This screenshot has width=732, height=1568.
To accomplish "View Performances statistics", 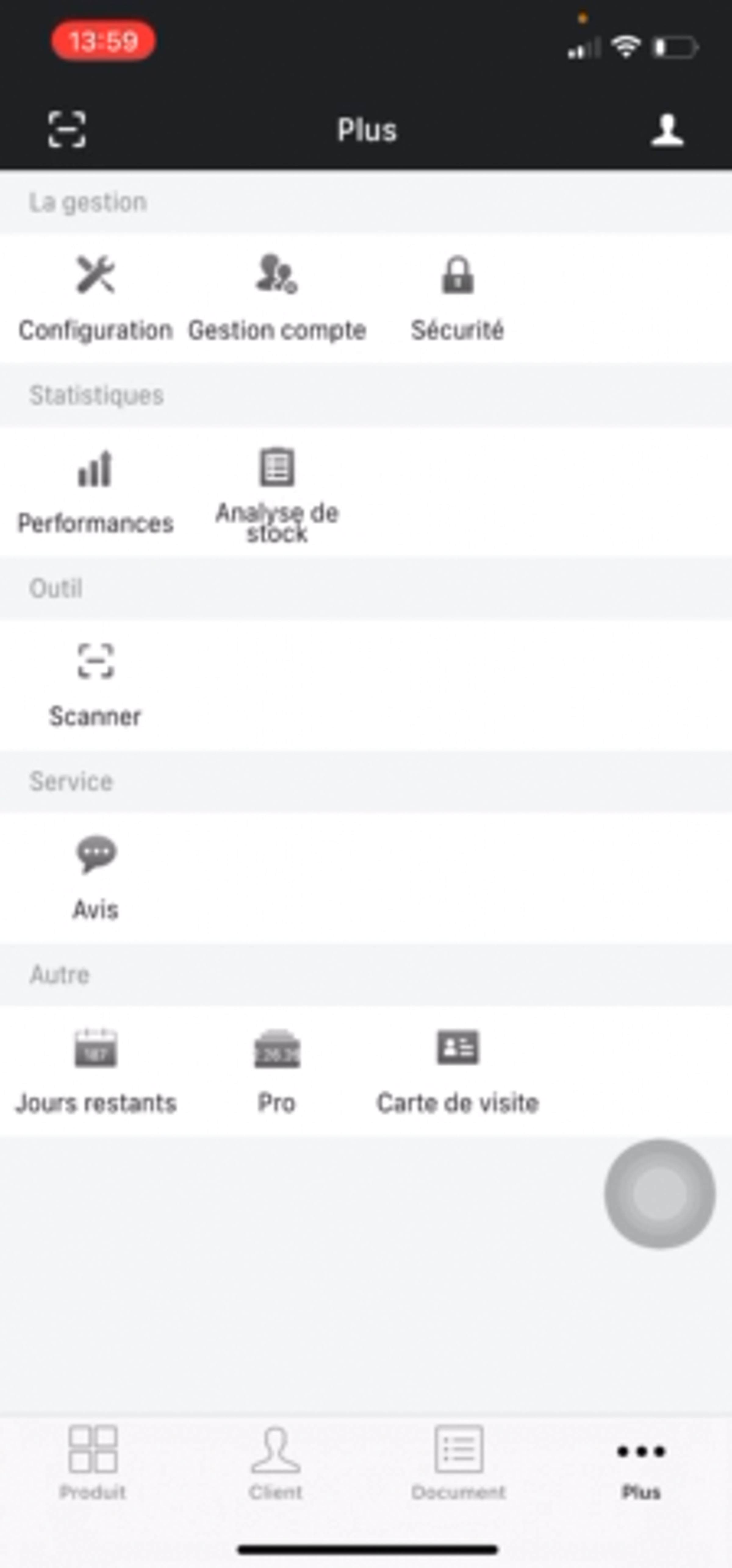I will pyautogui.click(x=95, y=492).
